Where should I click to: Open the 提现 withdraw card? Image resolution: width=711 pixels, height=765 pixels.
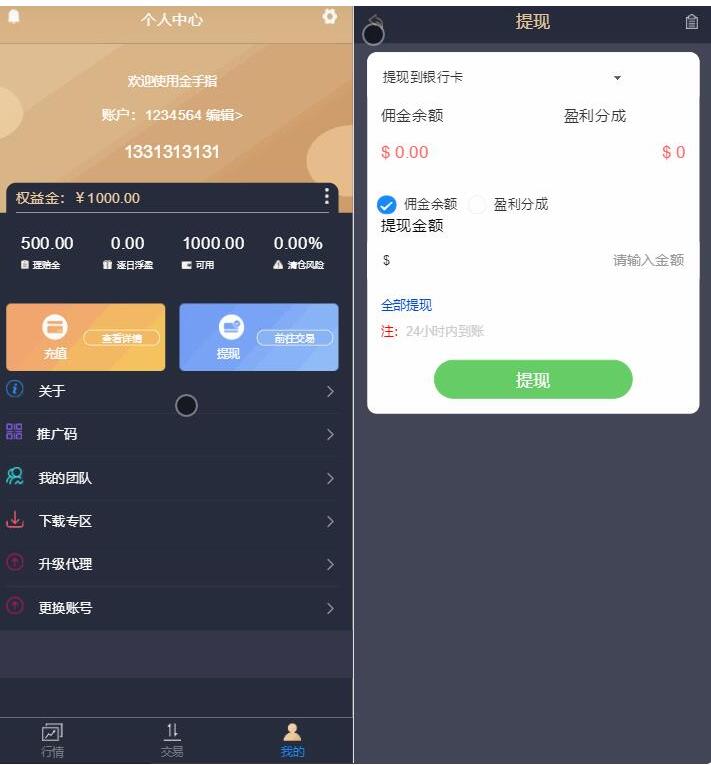tap(258, 337)
